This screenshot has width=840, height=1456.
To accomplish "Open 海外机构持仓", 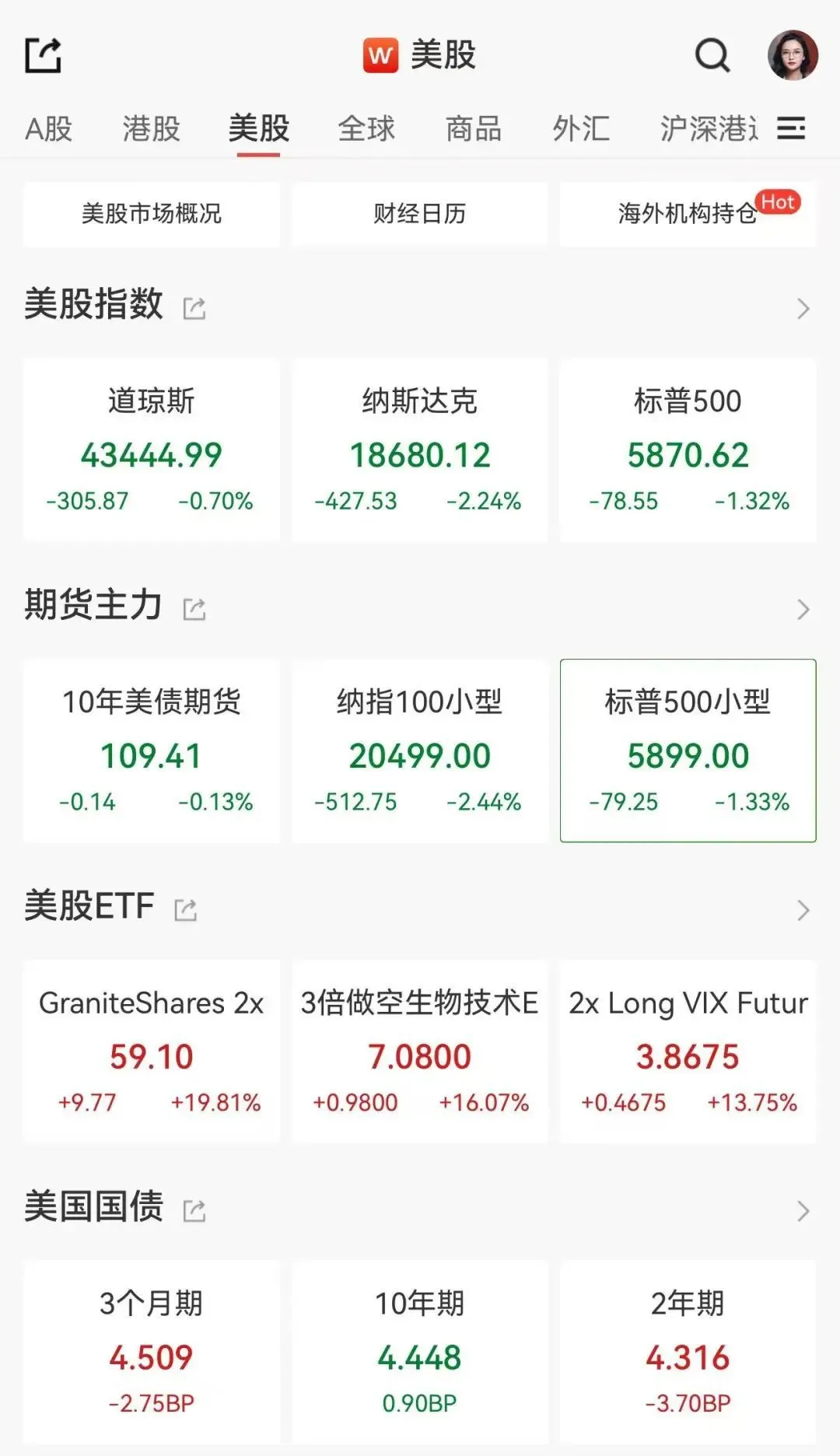I will coord(688,214).
